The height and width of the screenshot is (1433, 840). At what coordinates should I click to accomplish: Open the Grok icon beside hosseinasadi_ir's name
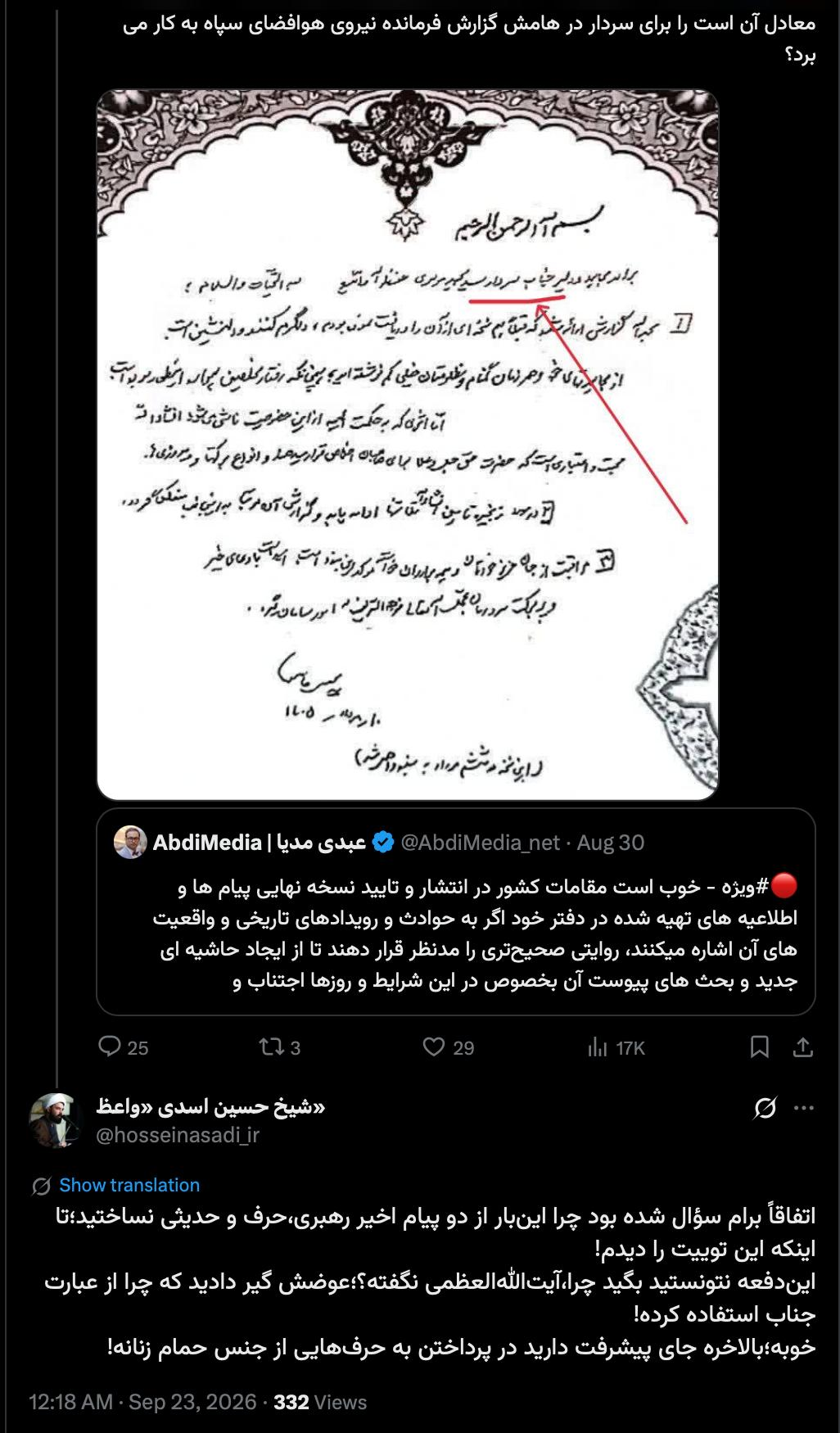[x=765, y=1108]
